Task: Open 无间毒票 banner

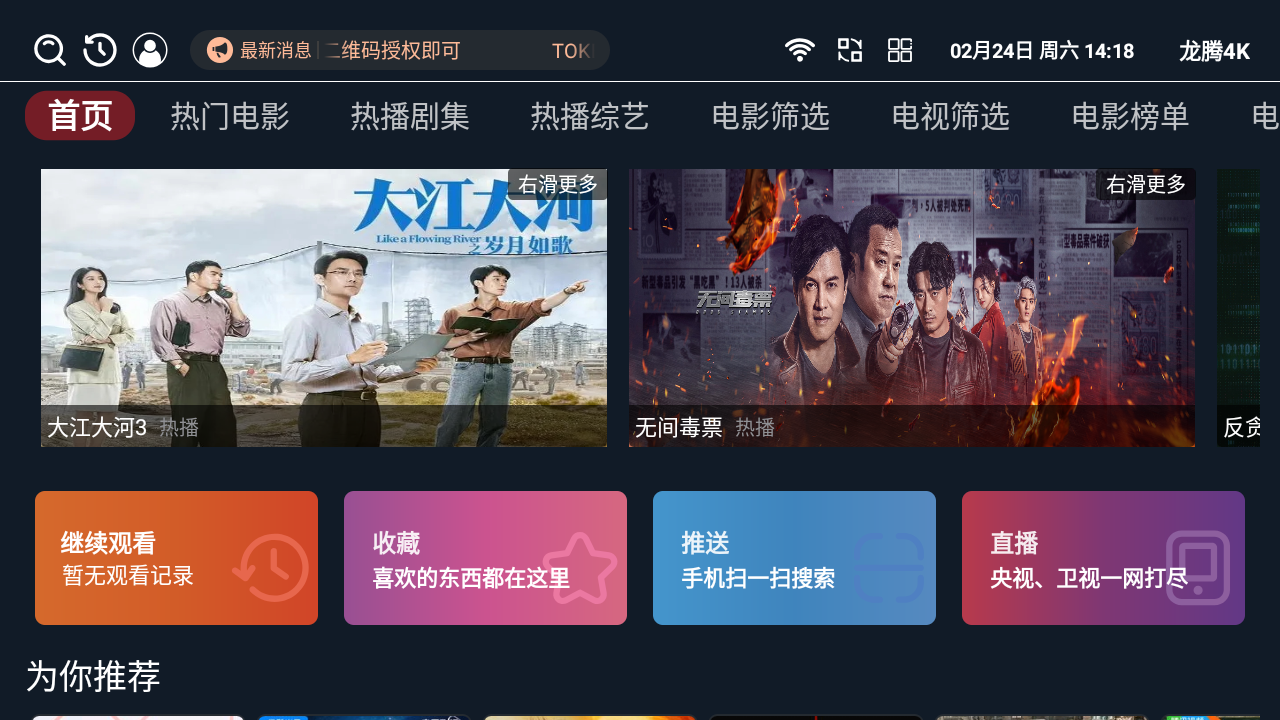Action: pos(912,308)
